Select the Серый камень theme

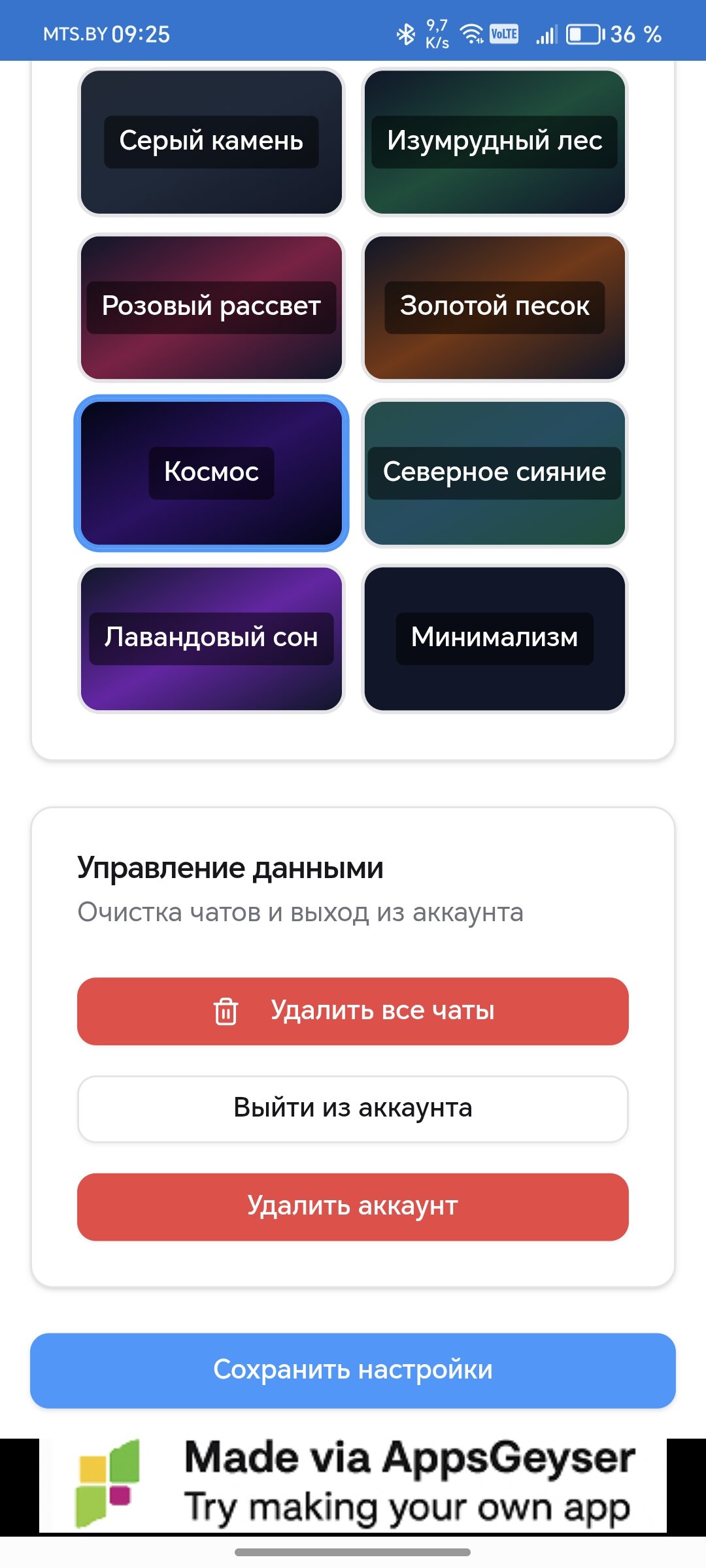point(211,142)
